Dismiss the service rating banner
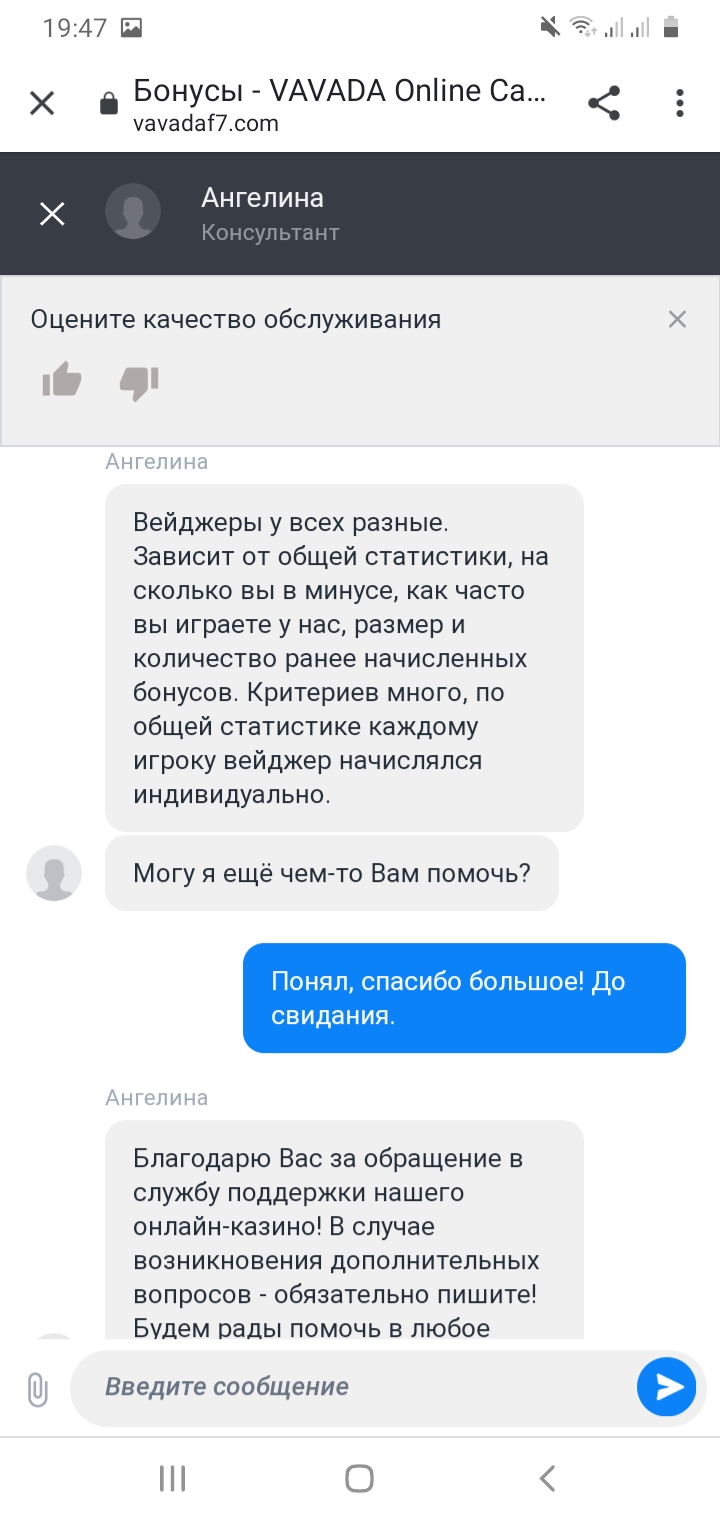720x1520 pixels. 677,320
